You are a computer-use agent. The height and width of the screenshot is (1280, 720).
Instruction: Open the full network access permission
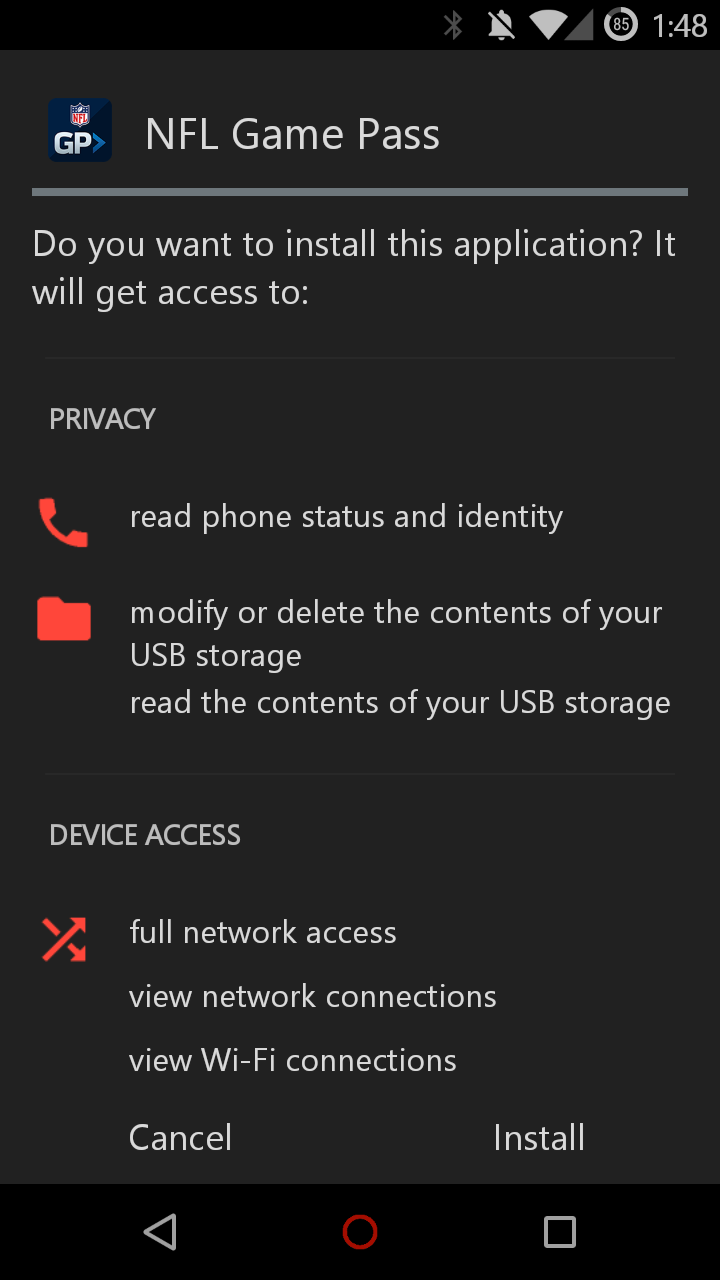[x=263, y=933]
